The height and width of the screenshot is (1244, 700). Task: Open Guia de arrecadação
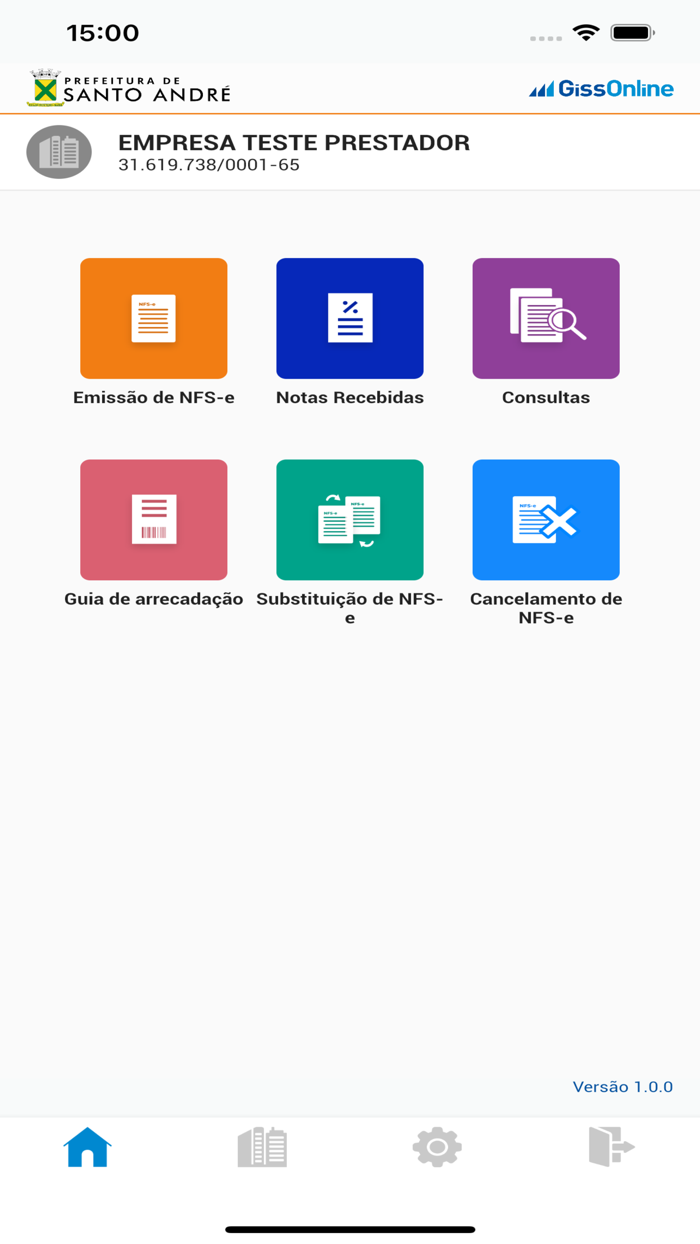coord(154,520)
